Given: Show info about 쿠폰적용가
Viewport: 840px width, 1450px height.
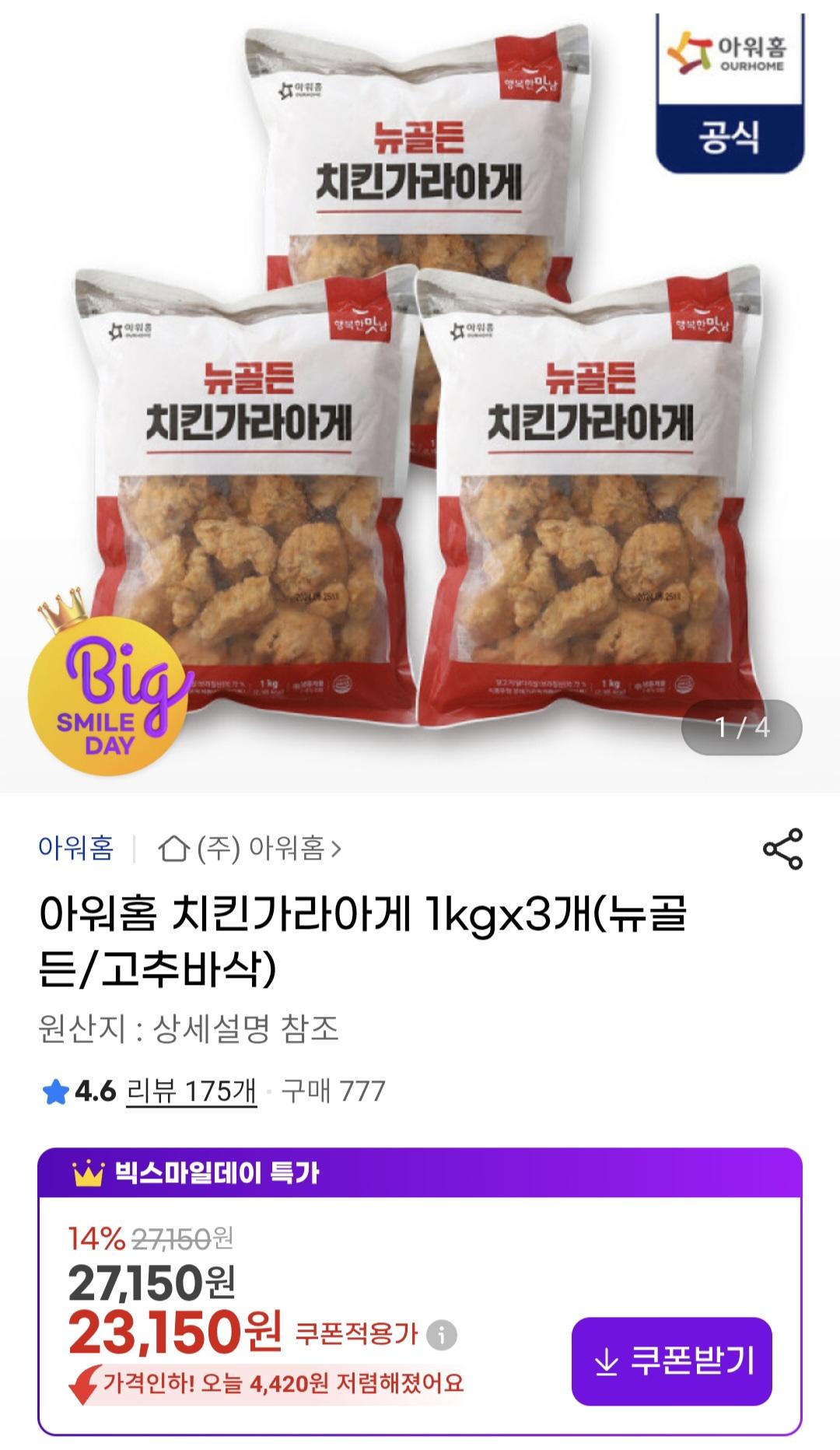Looking at the screenshot, I should pos(442,1335).
